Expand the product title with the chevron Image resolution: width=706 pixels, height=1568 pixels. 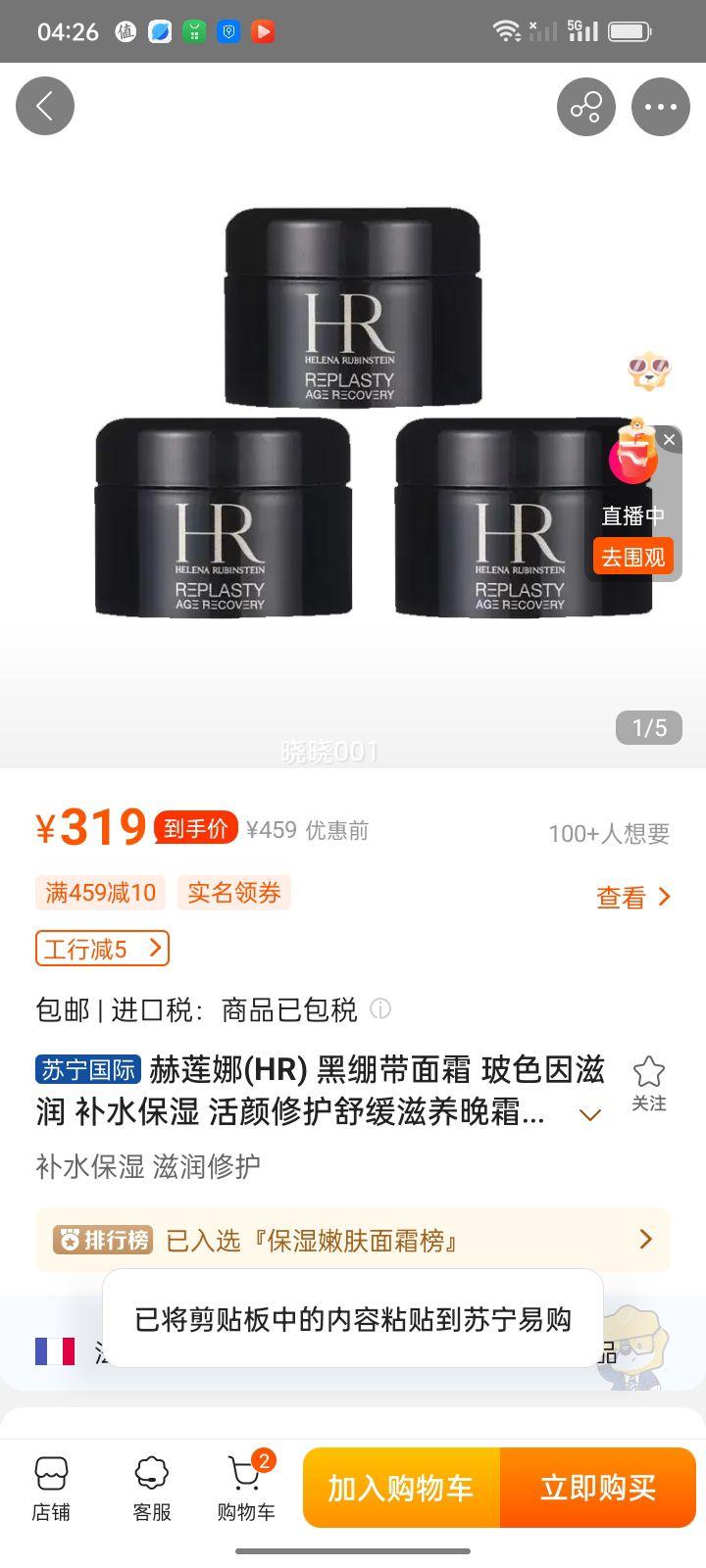[x=588, y=1115]
